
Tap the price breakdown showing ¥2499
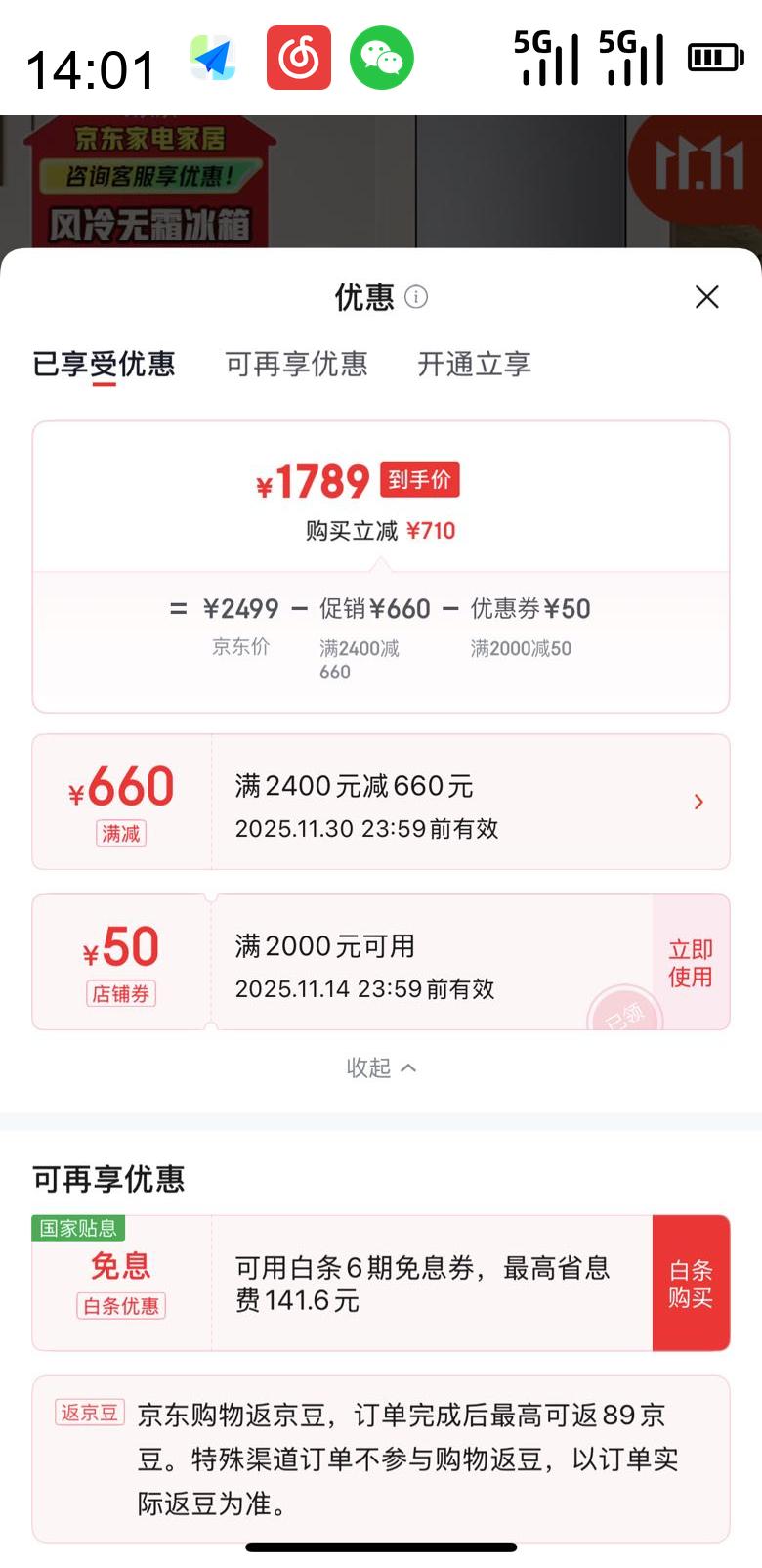point(239,608)
